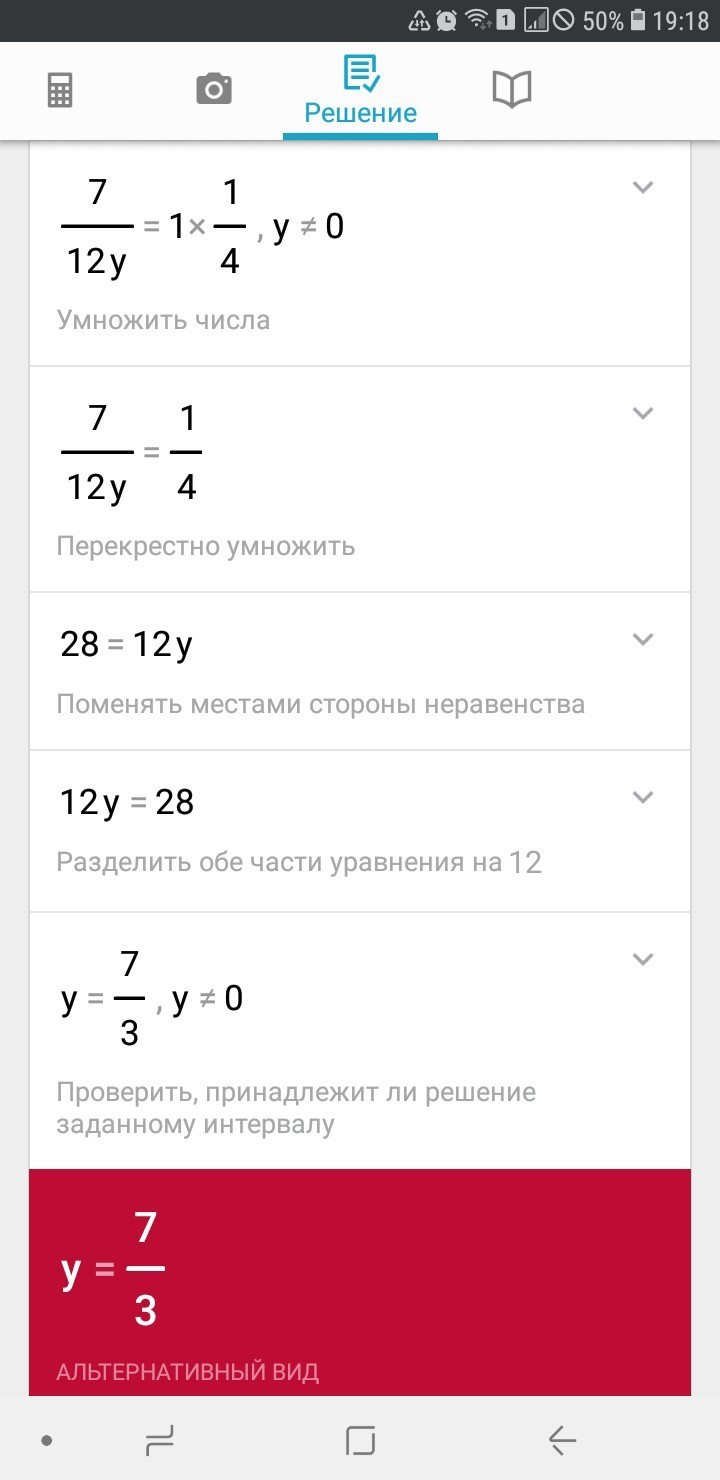The image size is (720, 1480).
Task: Select the Решение tab
Action: [360, 91]
